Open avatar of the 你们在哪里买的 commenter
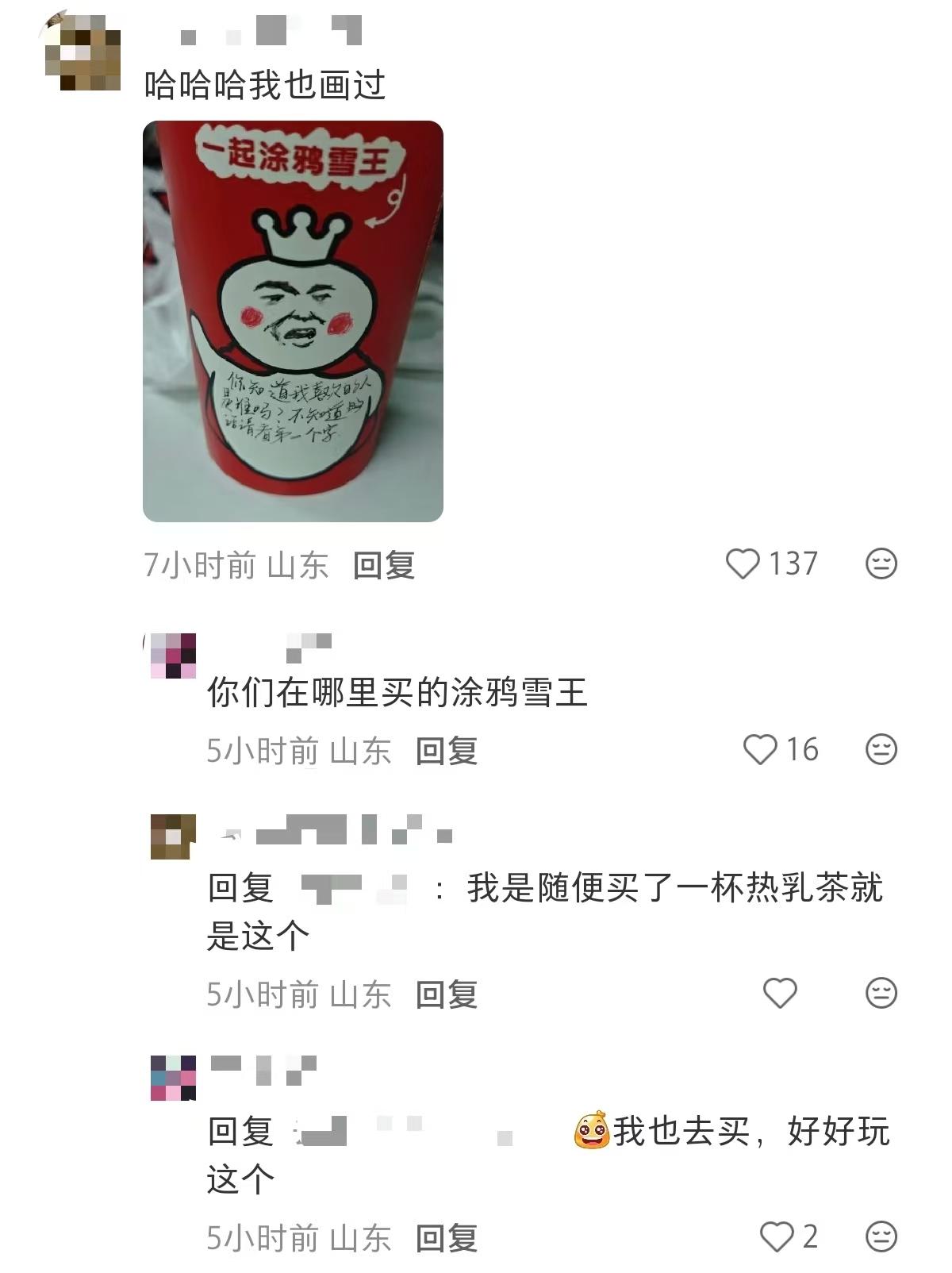The height and width of the screenshot is (1273, 952). (173, 656)
